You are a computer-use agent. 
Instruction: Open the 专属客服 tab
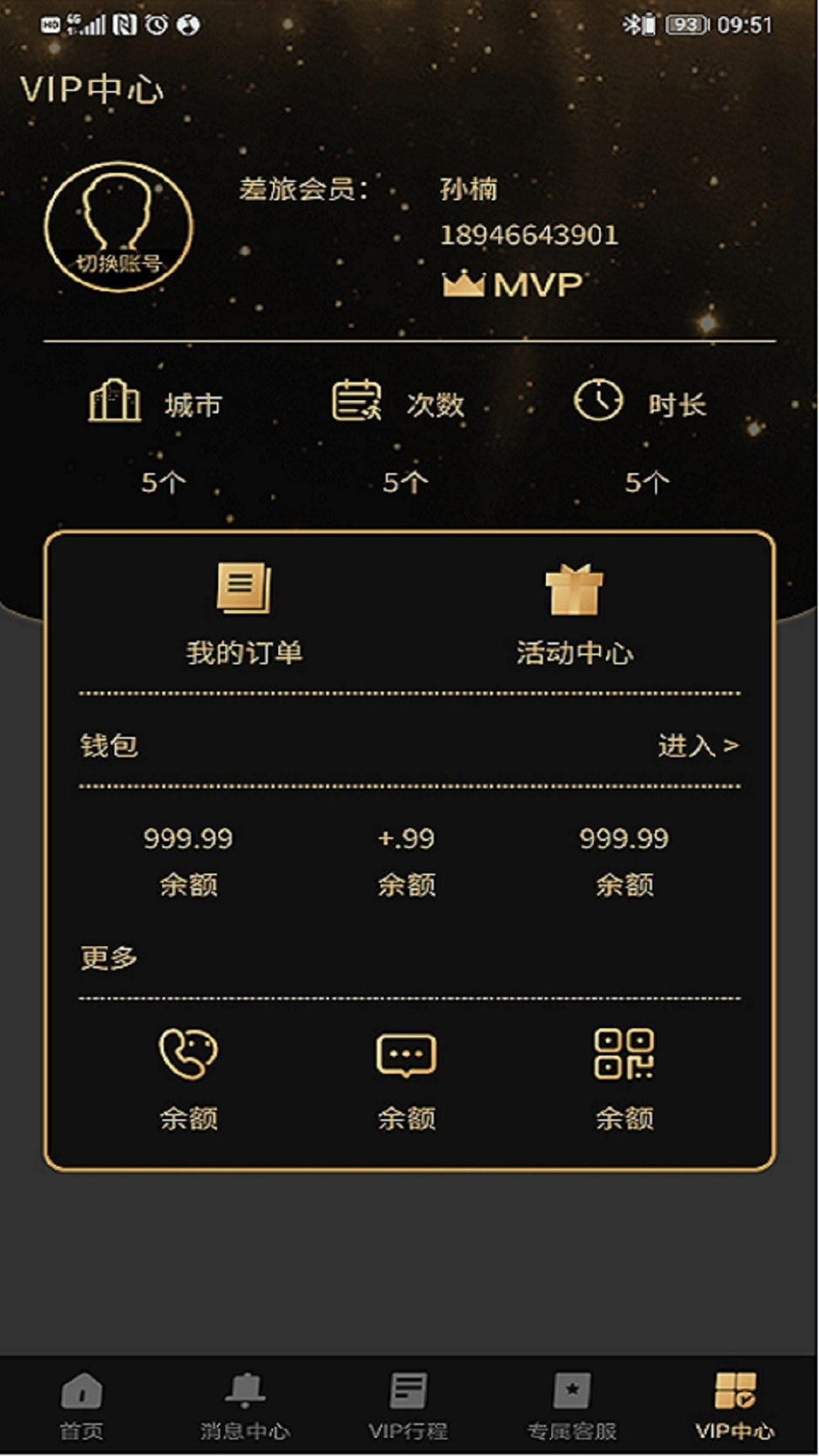[x=573, y=1401]
